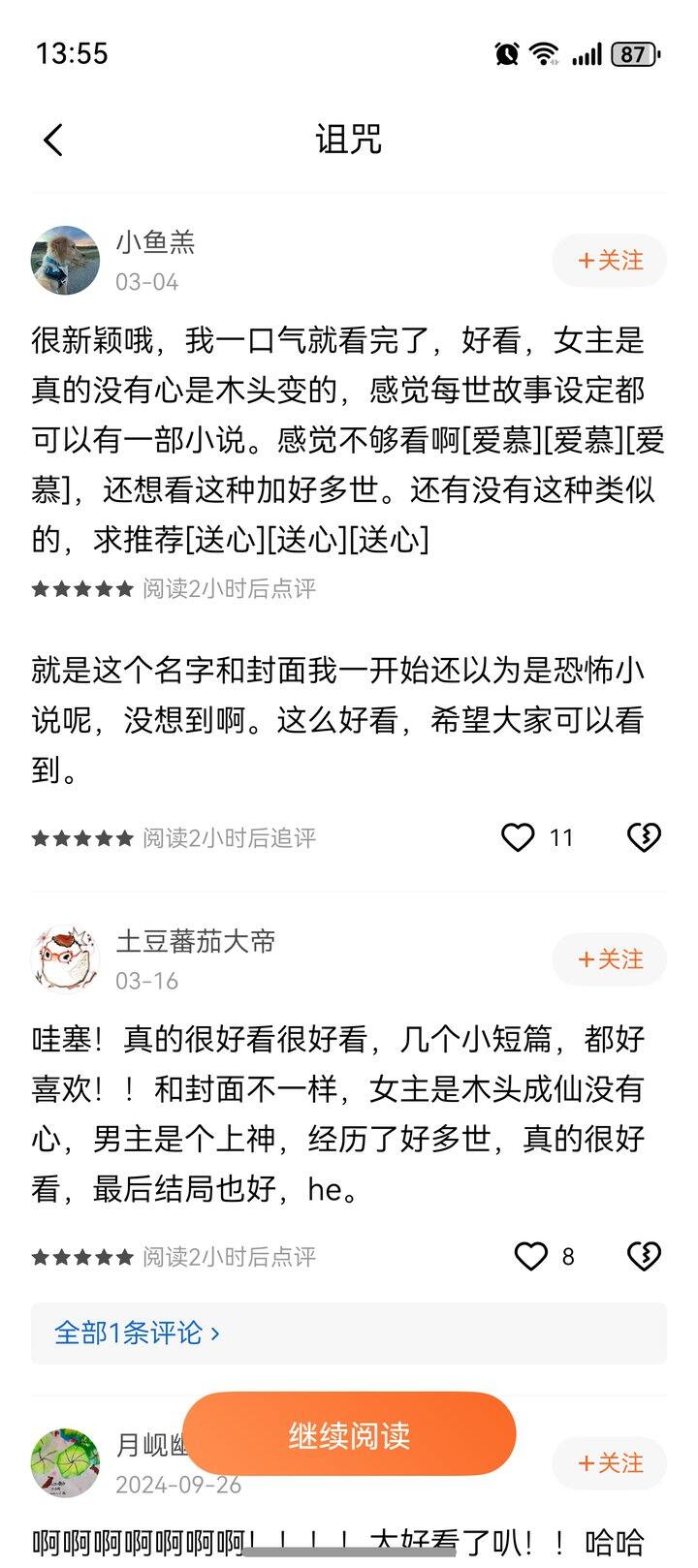Tap broken heart on 土豆蕃茄大帝's review

[644, 1257]
